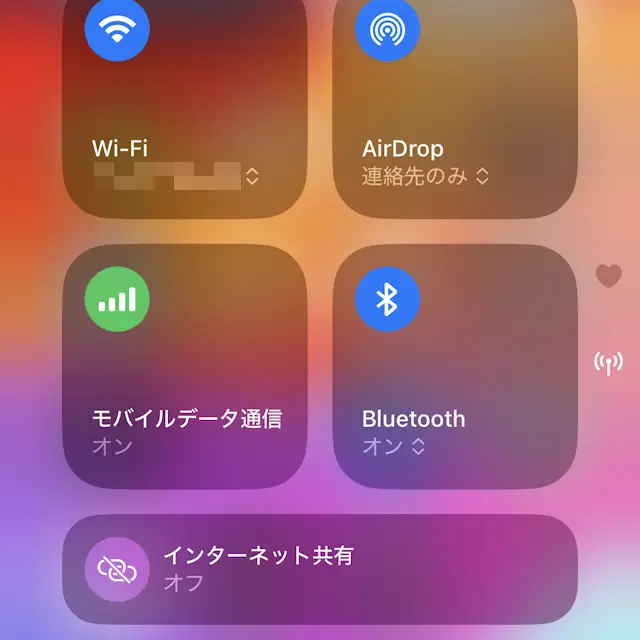Screen dimensions: 640x640
Task: Toggle the AirDrop icon
Action: pyautogui.click(x=388, y=27)
